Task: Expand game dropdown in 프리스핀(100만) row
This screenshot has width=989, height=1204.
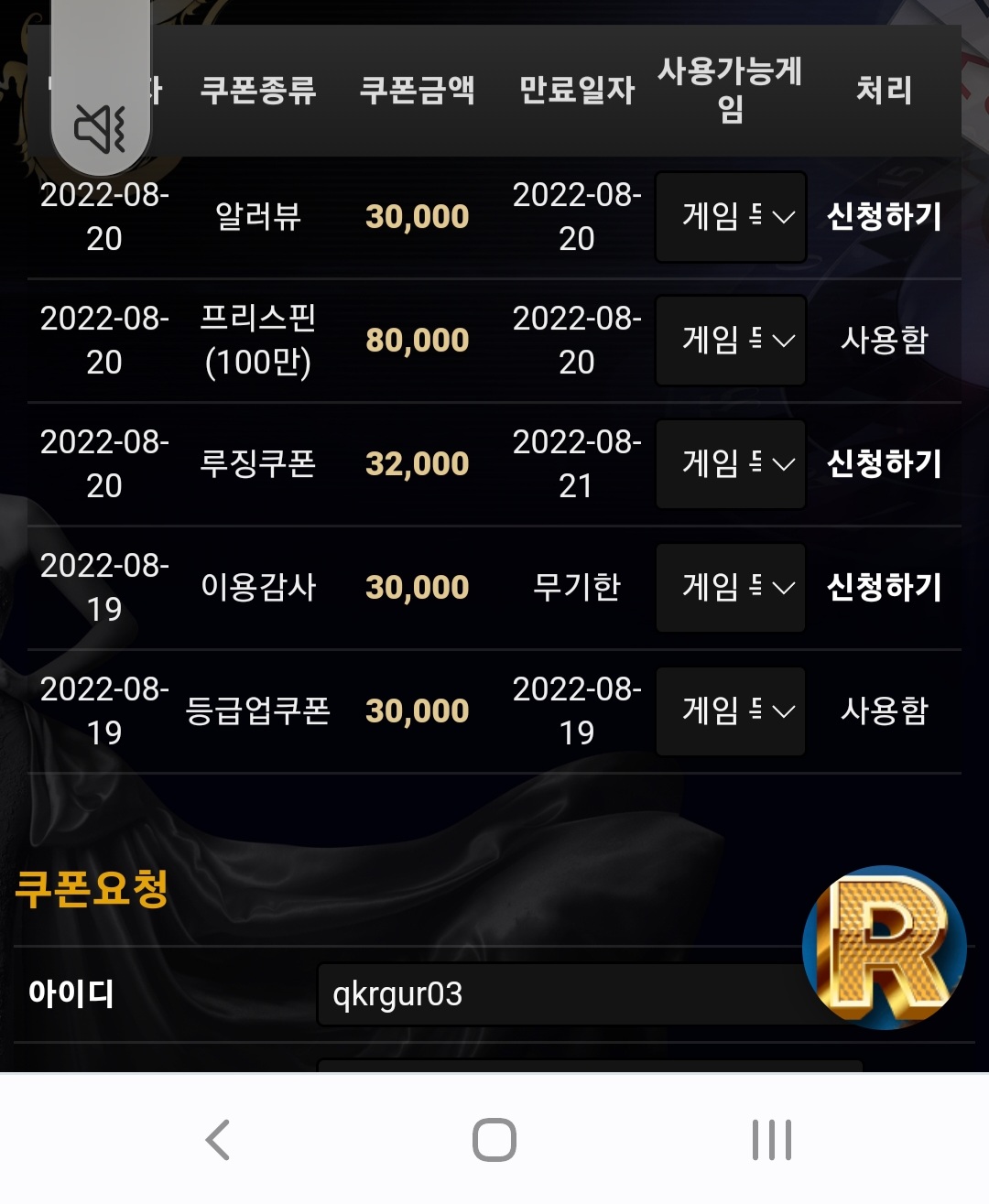Action: [731, 341]
